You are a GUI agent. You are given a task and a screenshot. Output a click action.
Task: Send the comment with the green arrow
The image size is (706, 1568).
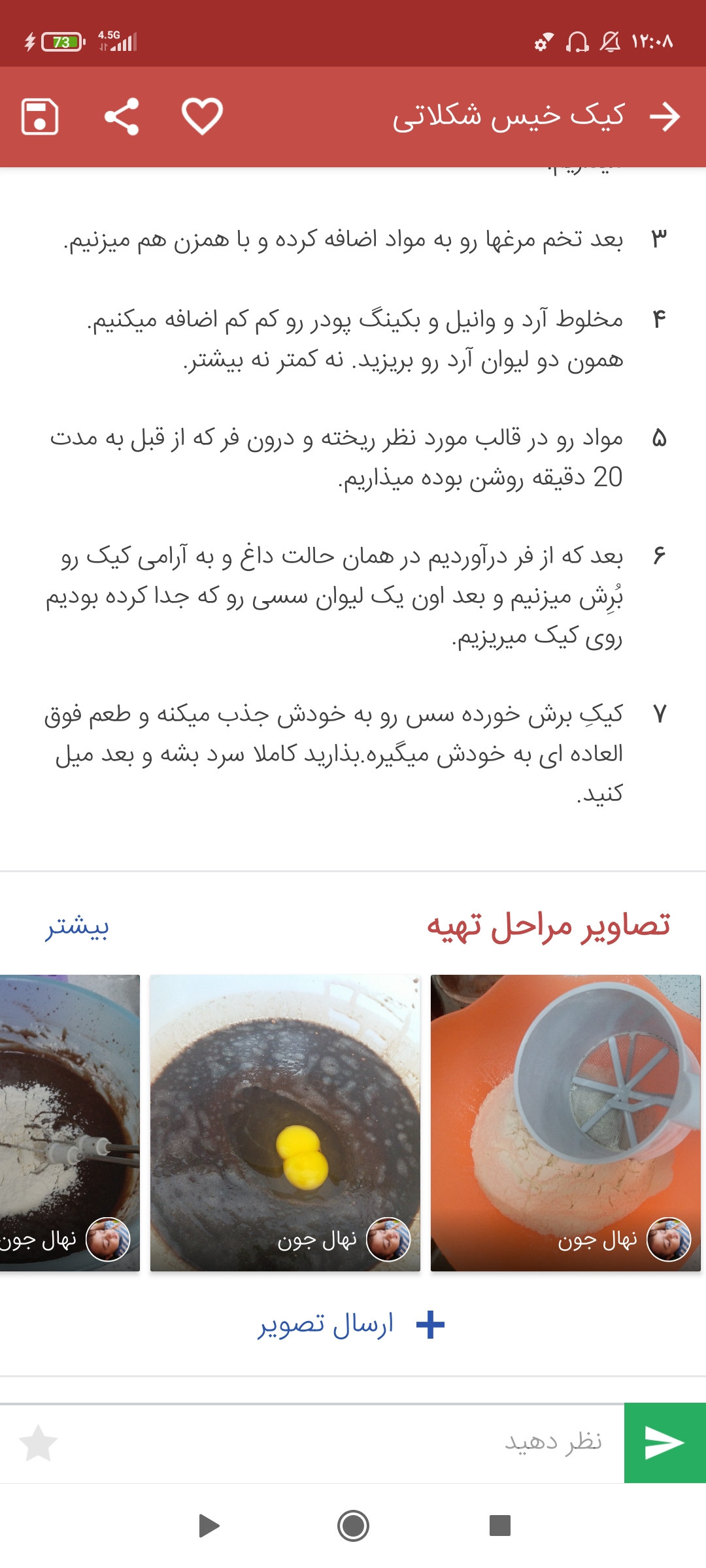[x=664, y=1443]
